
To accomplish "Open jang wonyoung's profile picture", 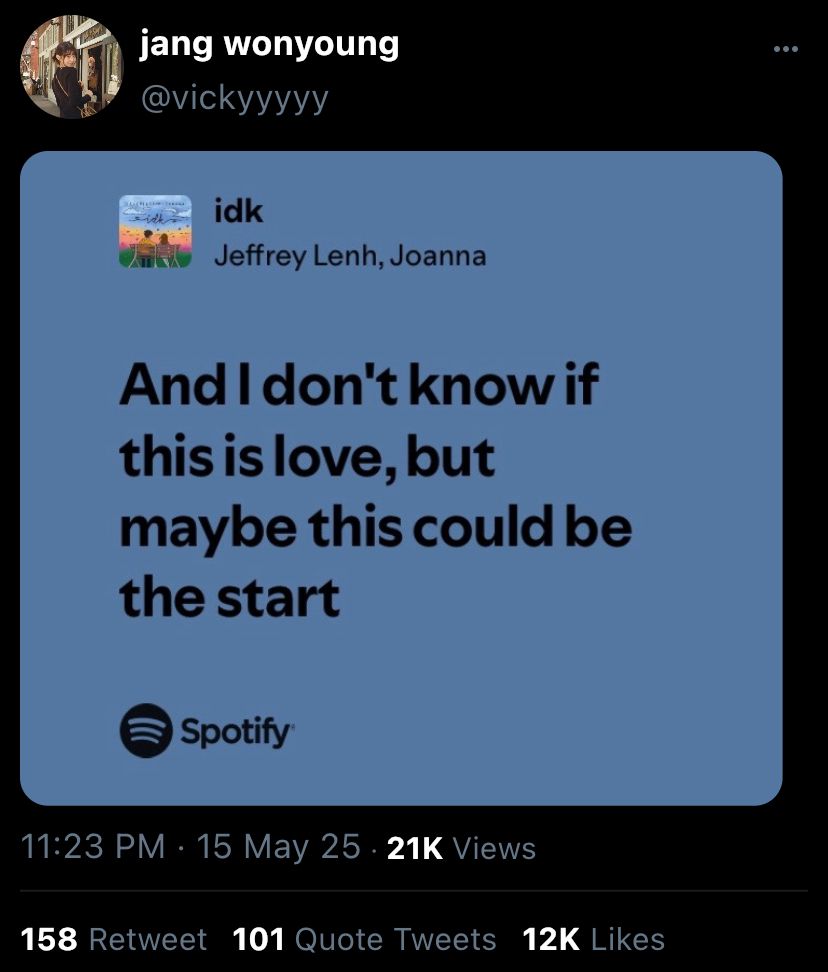I will point(71,67).
